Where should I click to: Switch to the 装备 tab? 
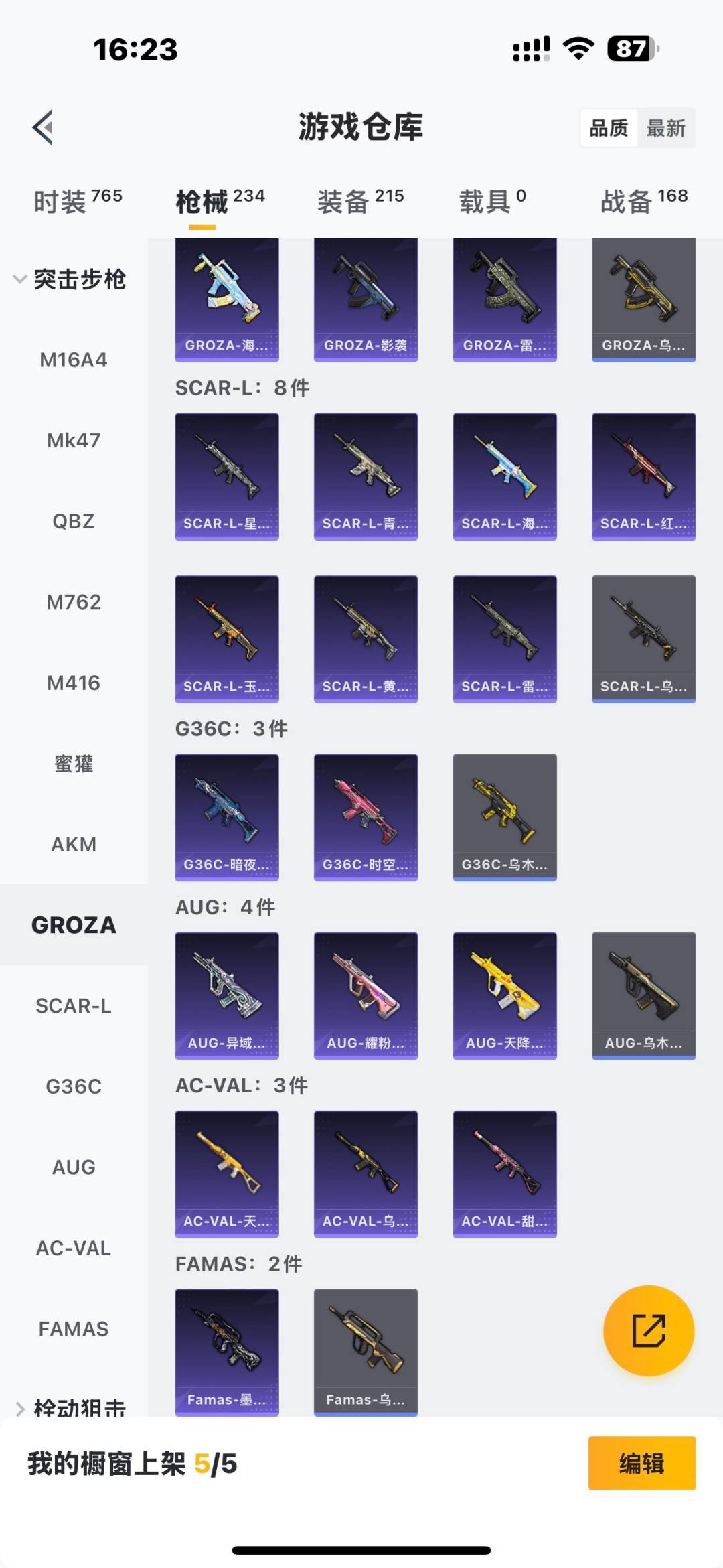pyautogui.click(x=360, y=201)
